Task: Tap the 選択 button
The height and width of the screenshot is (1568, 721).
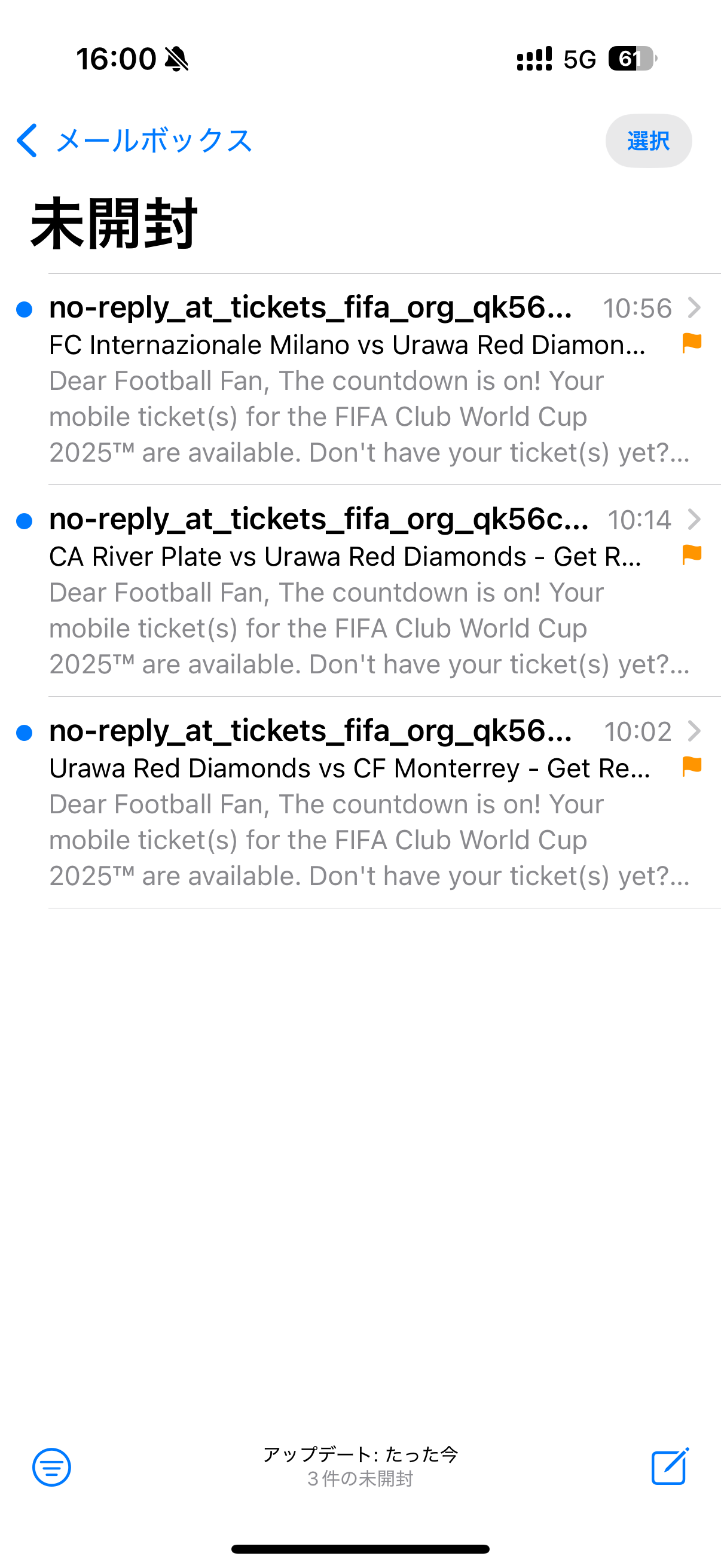Action: tap(648, 141)
